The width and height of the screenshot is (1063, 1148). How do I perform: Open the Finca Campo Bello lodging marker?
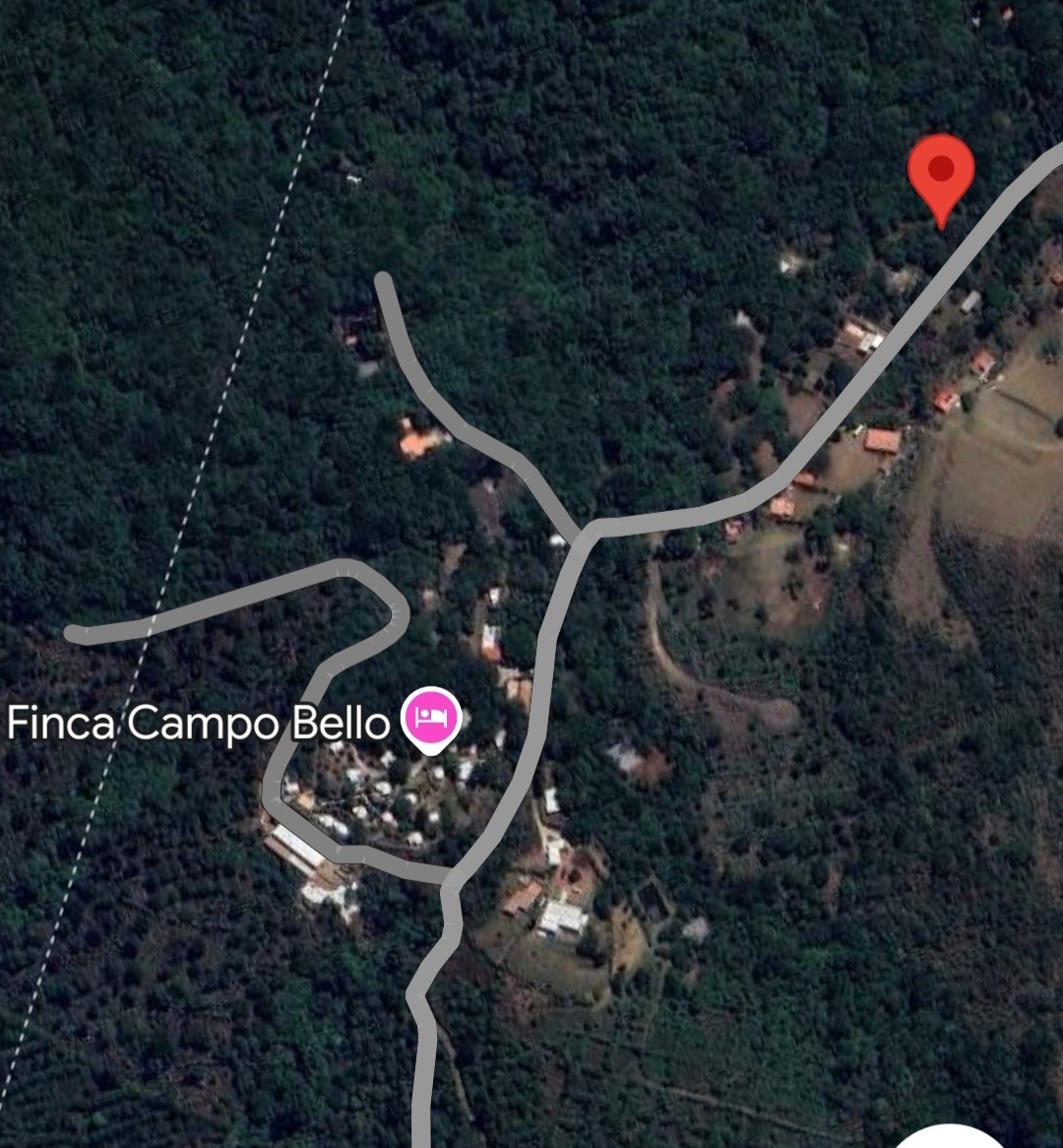click(431, 719)
